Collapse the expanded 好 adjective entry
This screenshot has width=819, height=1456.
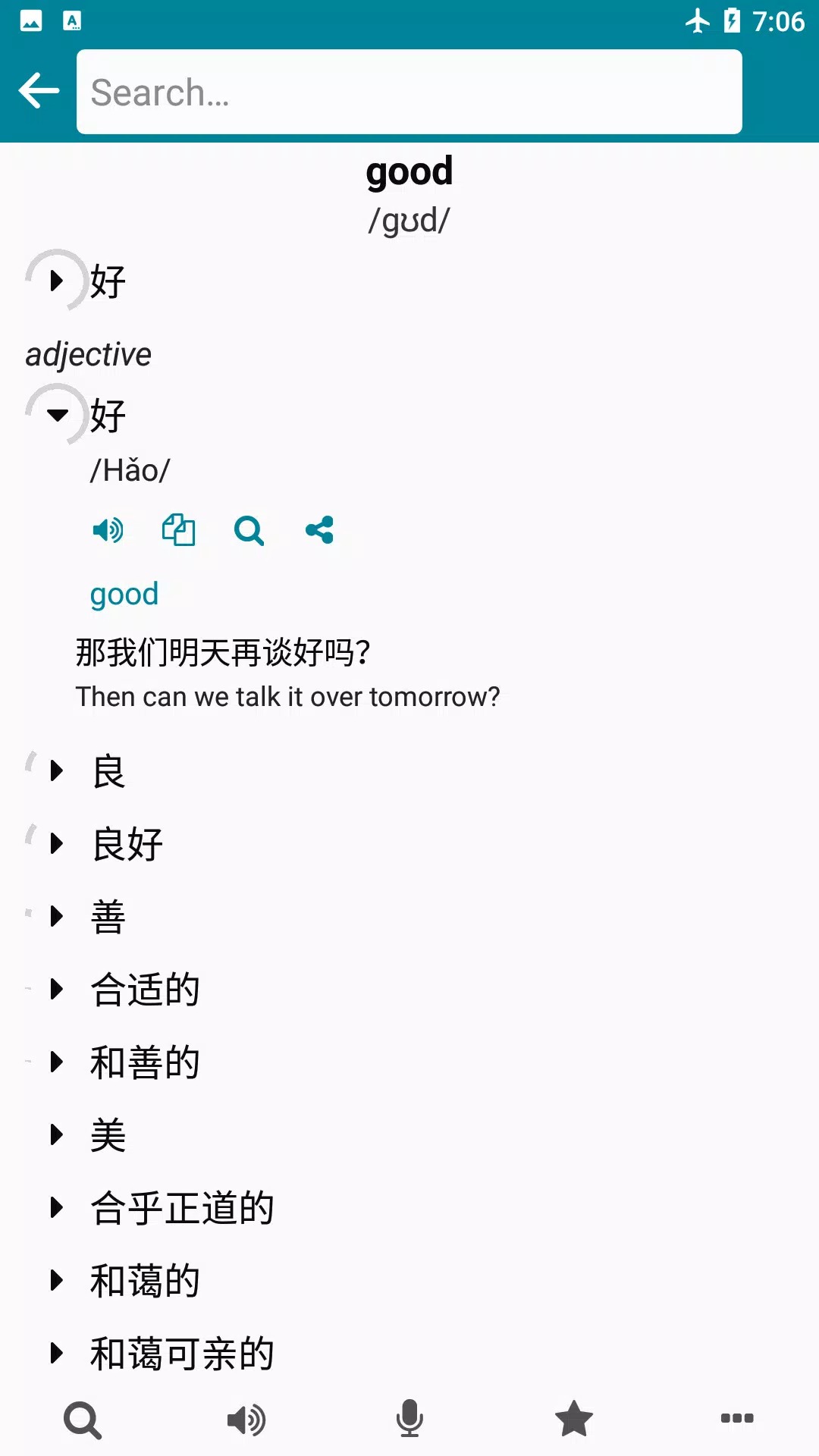tap(57, 415)
